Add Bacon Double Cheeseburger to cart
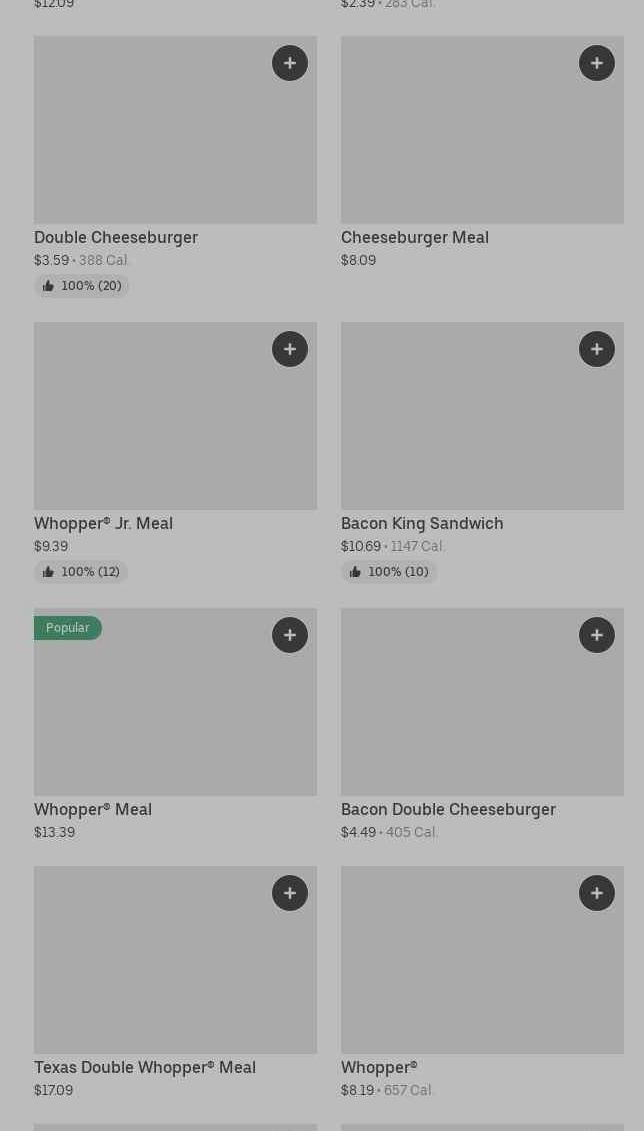 [597, 635]
